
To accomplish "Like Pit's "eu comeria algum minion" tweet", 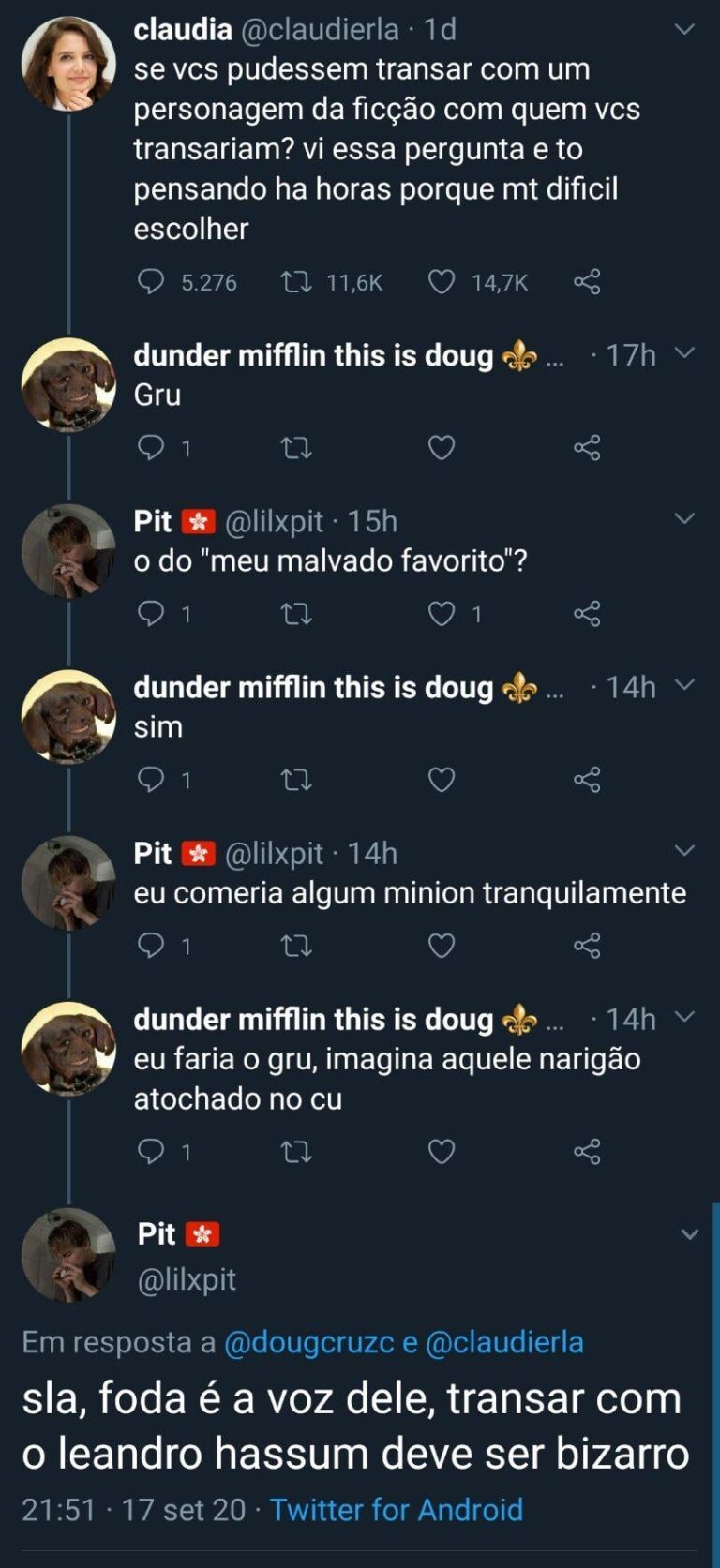I will pos(442,946).
